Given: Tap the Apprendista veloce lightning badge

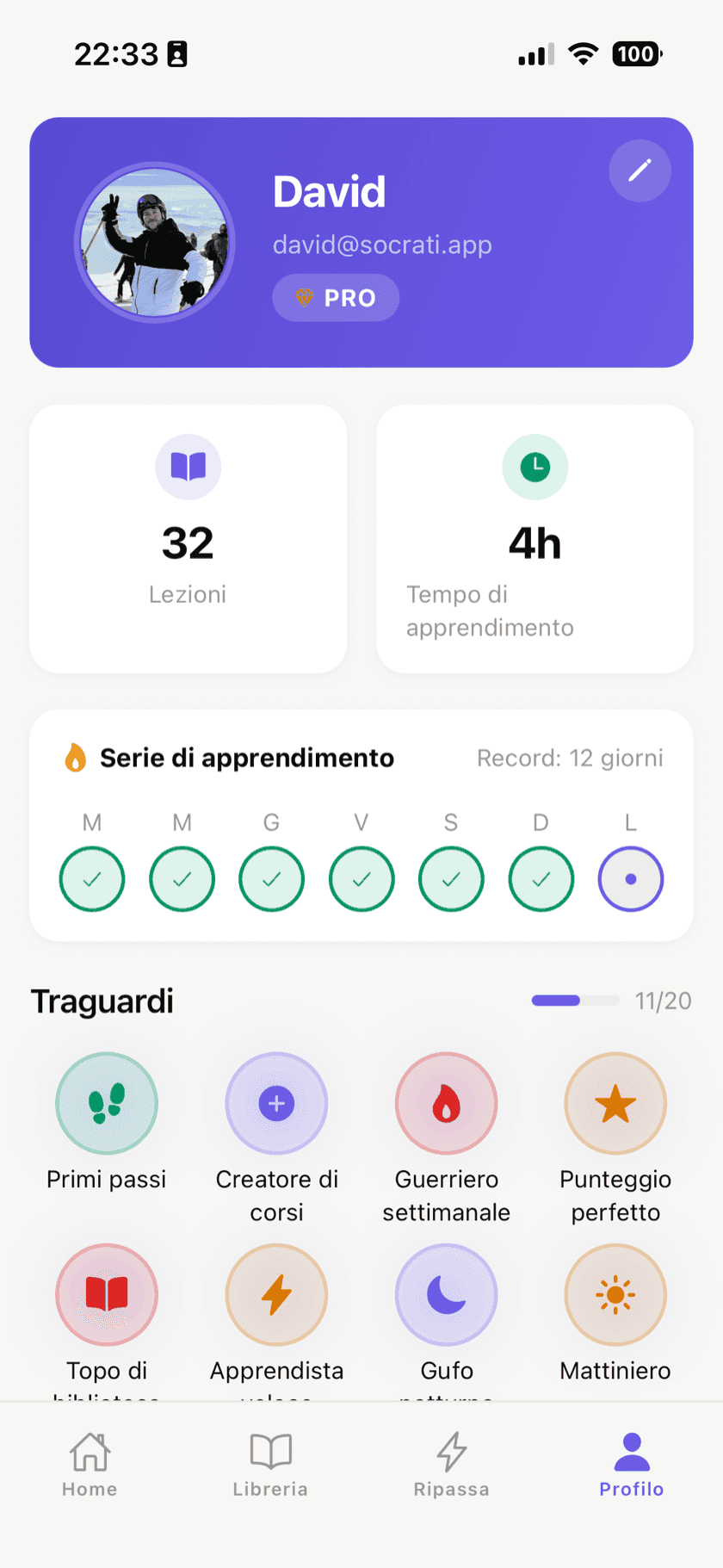Looking at the screenshot, I should (275, 1294).
